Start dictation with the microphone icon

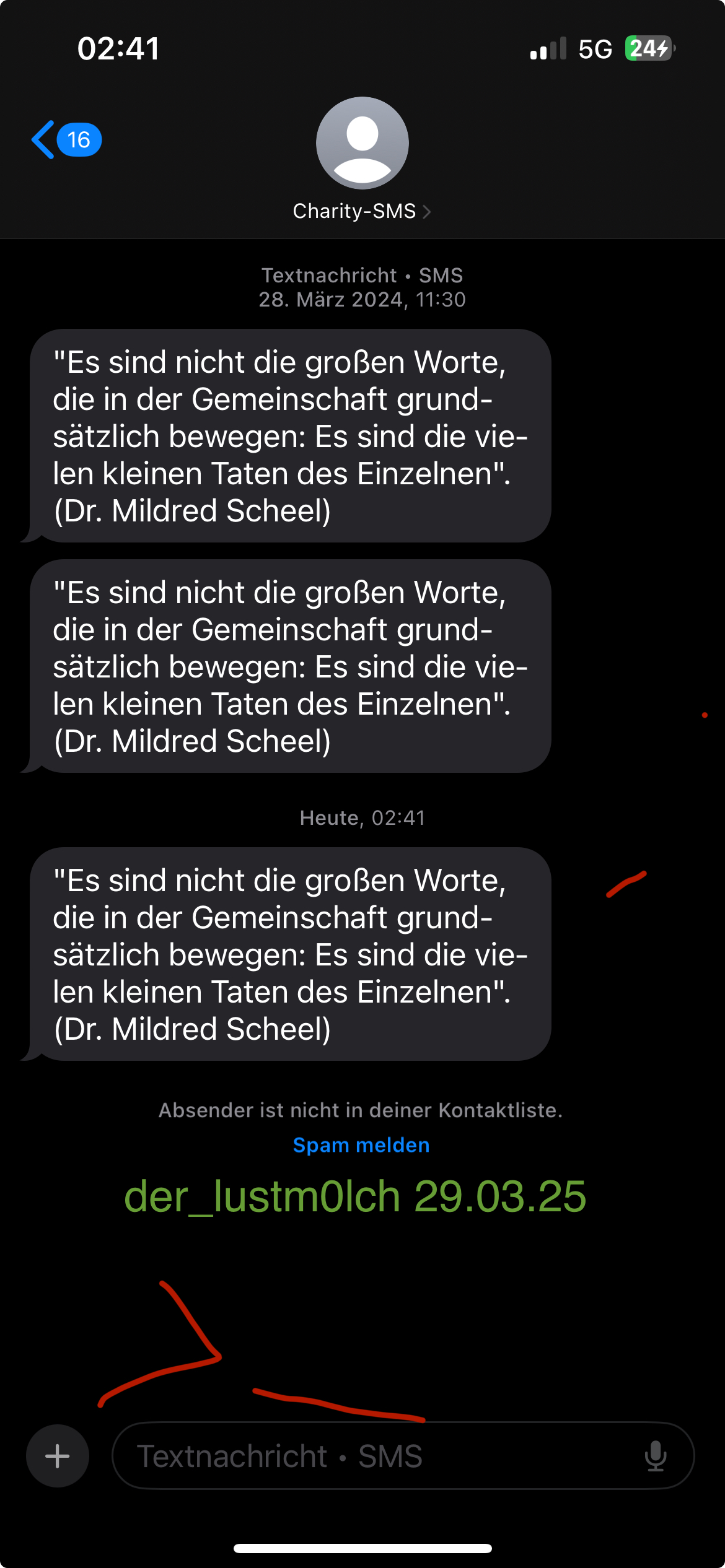coord(655,1456)
